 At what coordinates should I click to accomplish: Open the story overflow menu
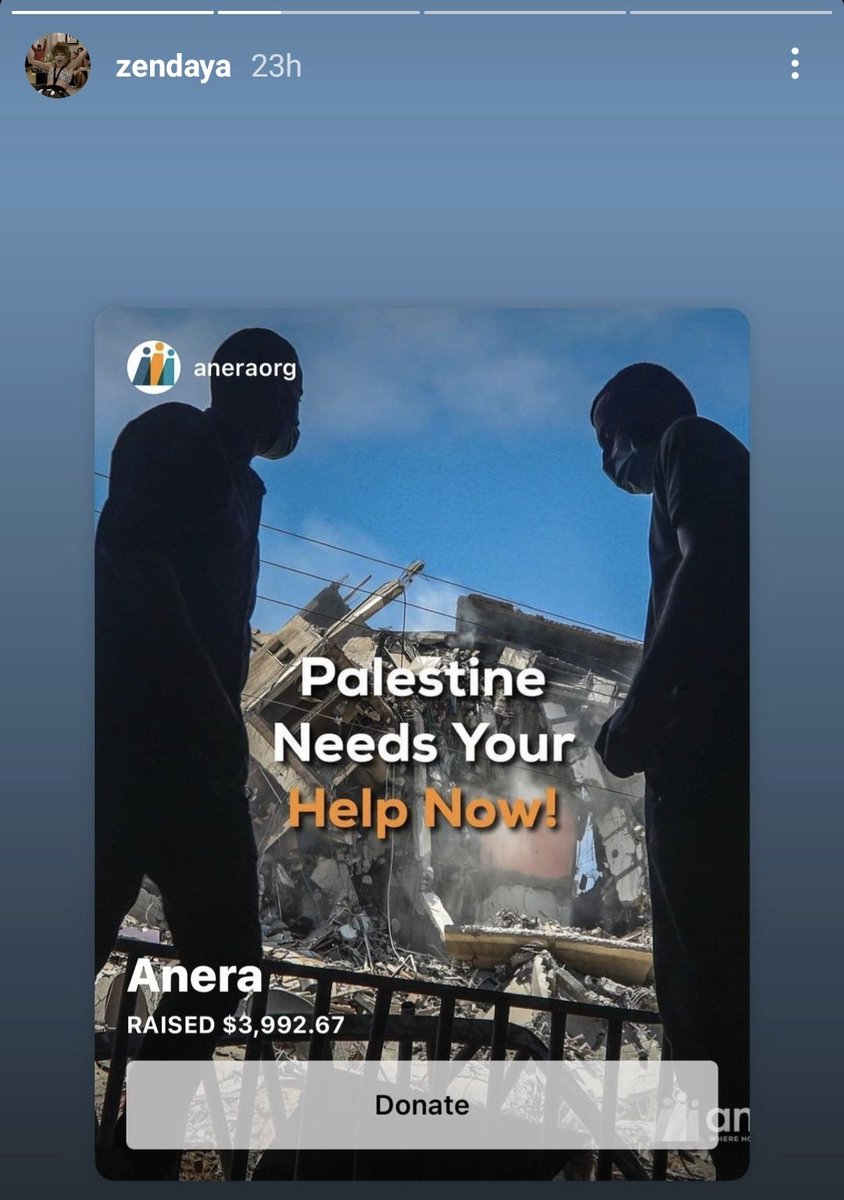(794, 64)
